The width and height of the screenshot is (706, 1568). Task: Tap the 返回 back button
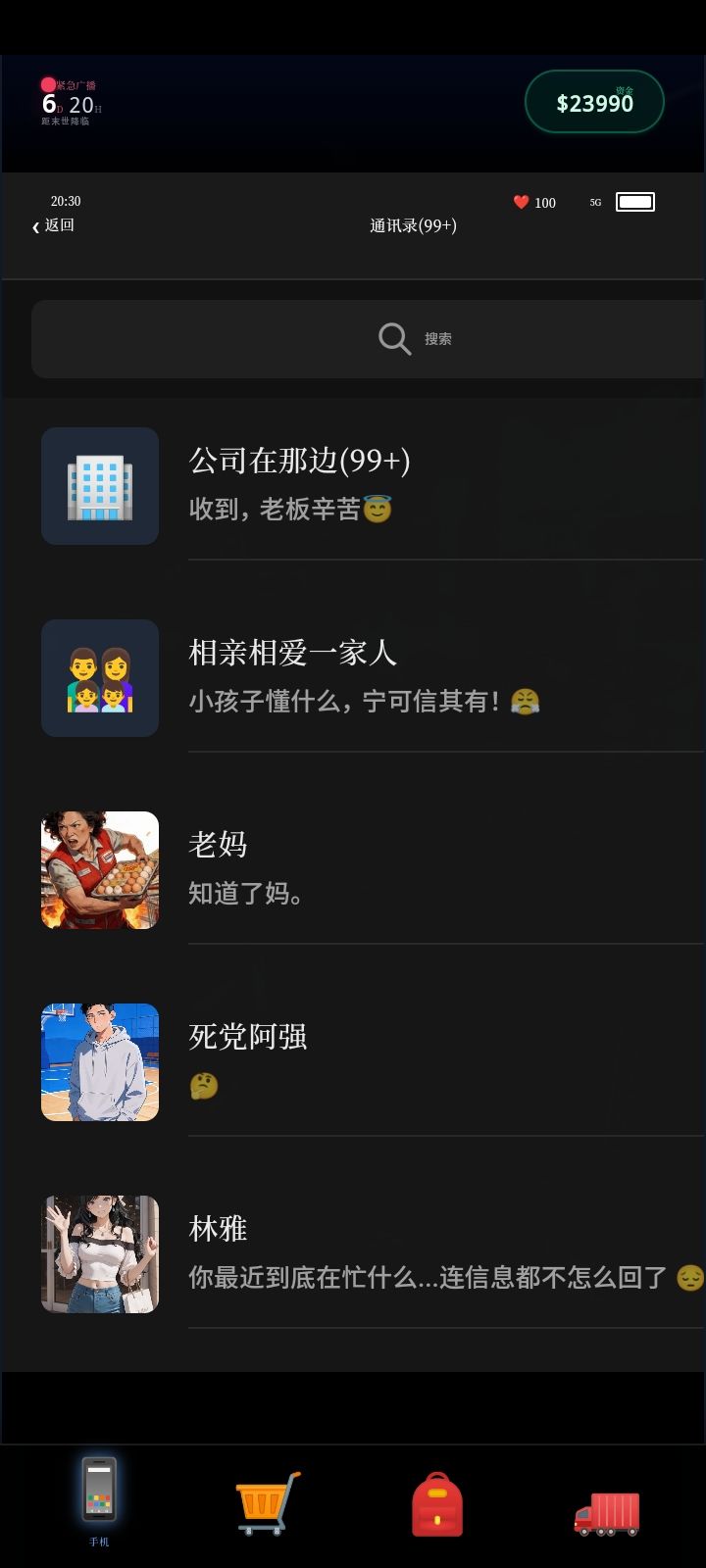[54, 225]
